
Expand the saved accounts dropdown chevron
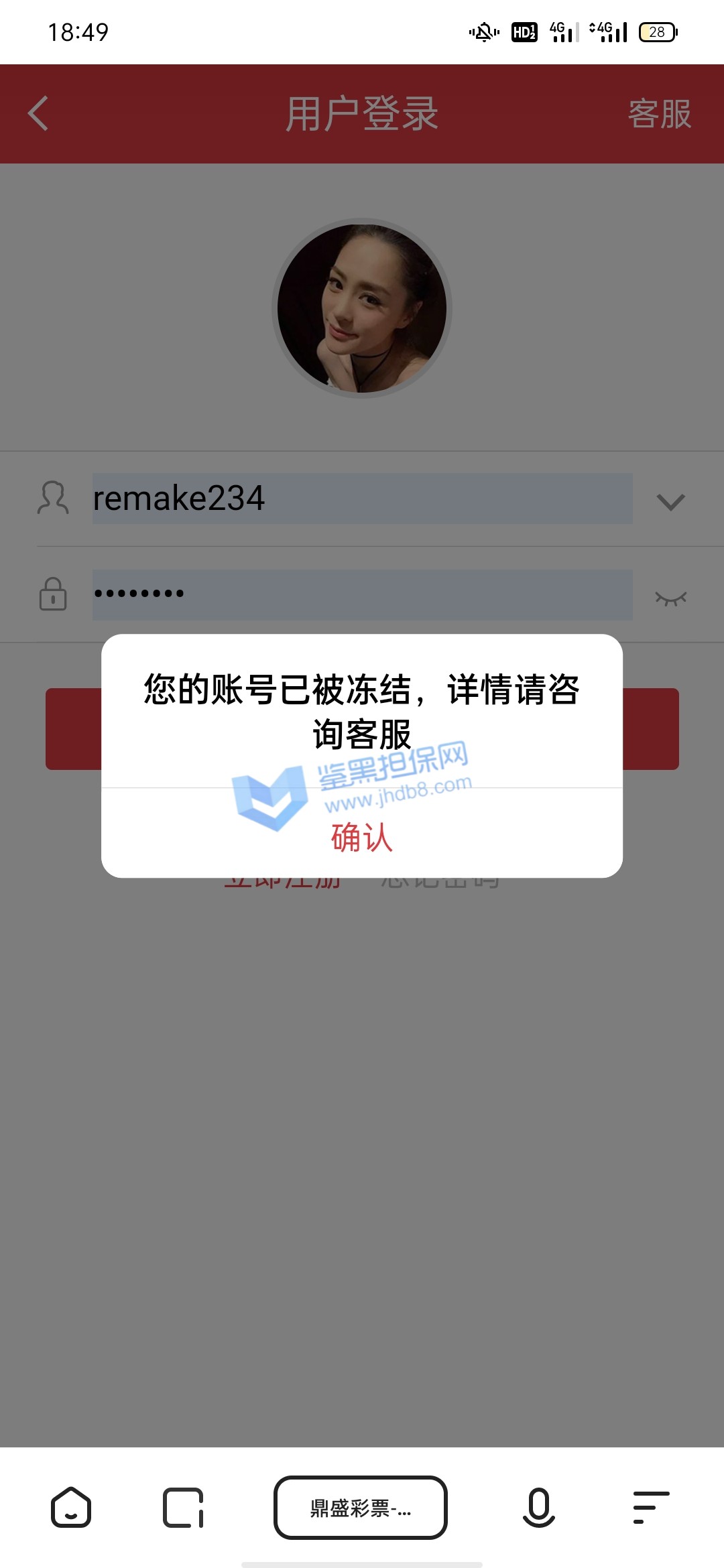[x=670, y=501]
